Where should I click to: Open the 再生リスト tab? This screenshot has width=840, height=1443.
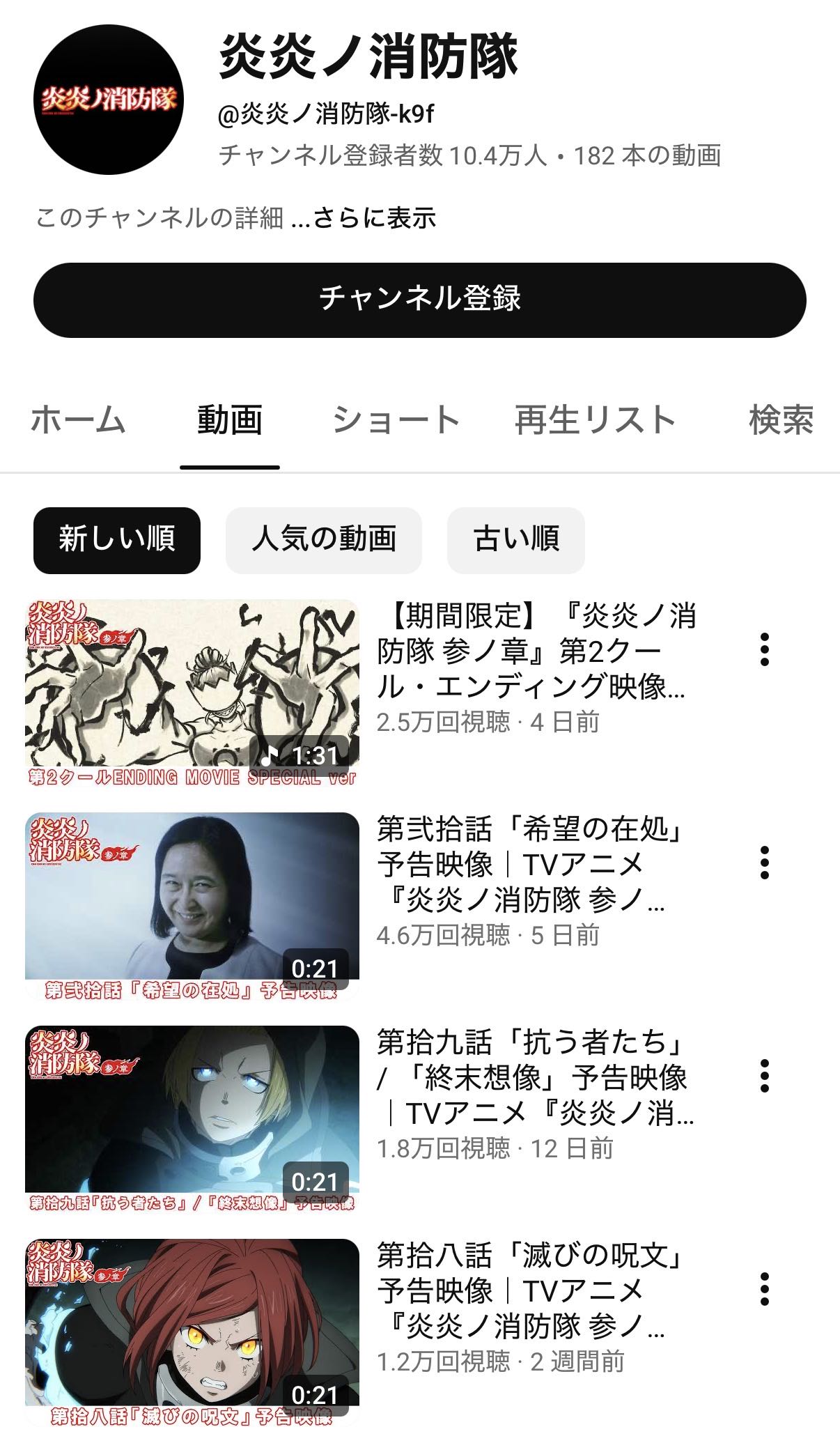595,419
